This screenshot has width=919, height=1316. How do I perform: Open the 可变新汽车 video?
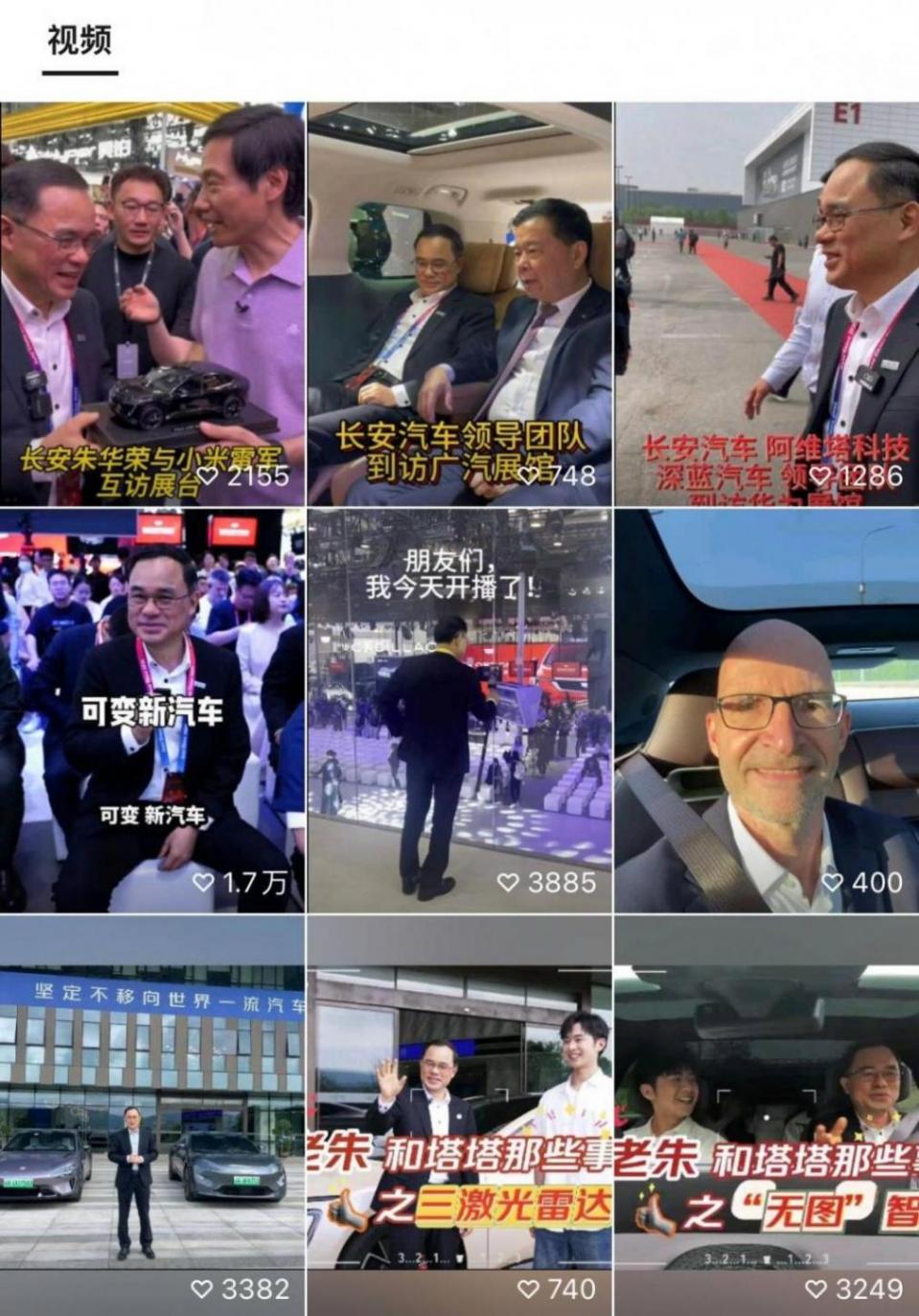pos(152,710)
